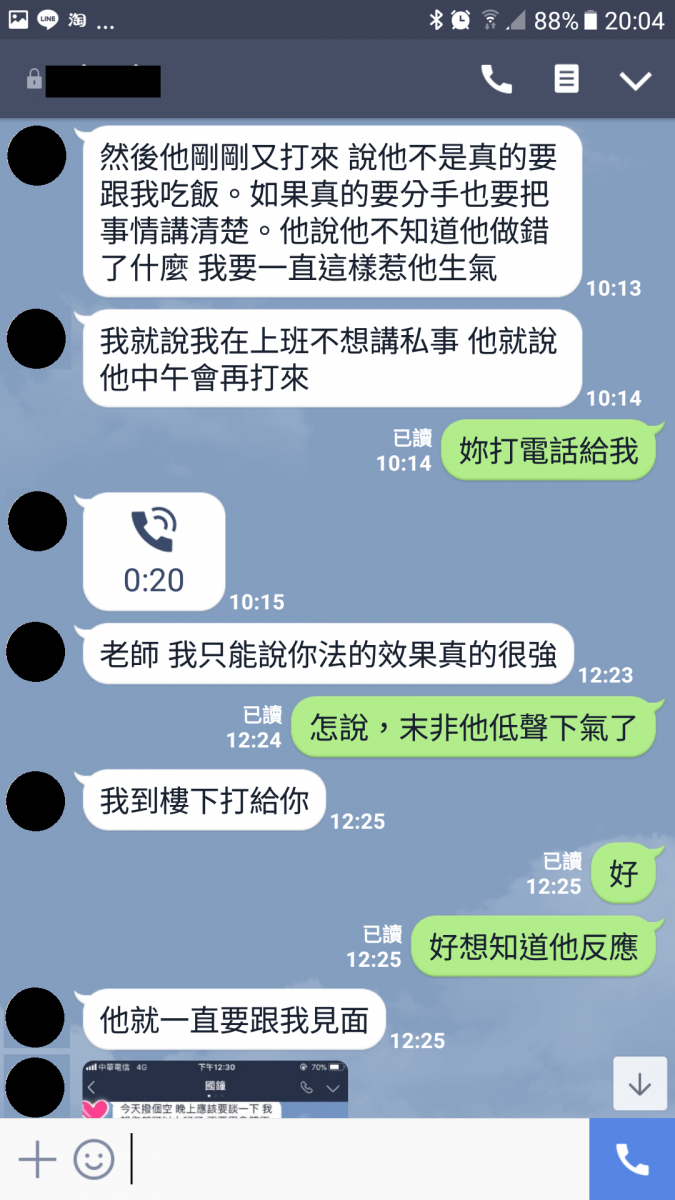Tap the blue call button beside the input
Screen dimensions: 675x1200
point(632,1160)
